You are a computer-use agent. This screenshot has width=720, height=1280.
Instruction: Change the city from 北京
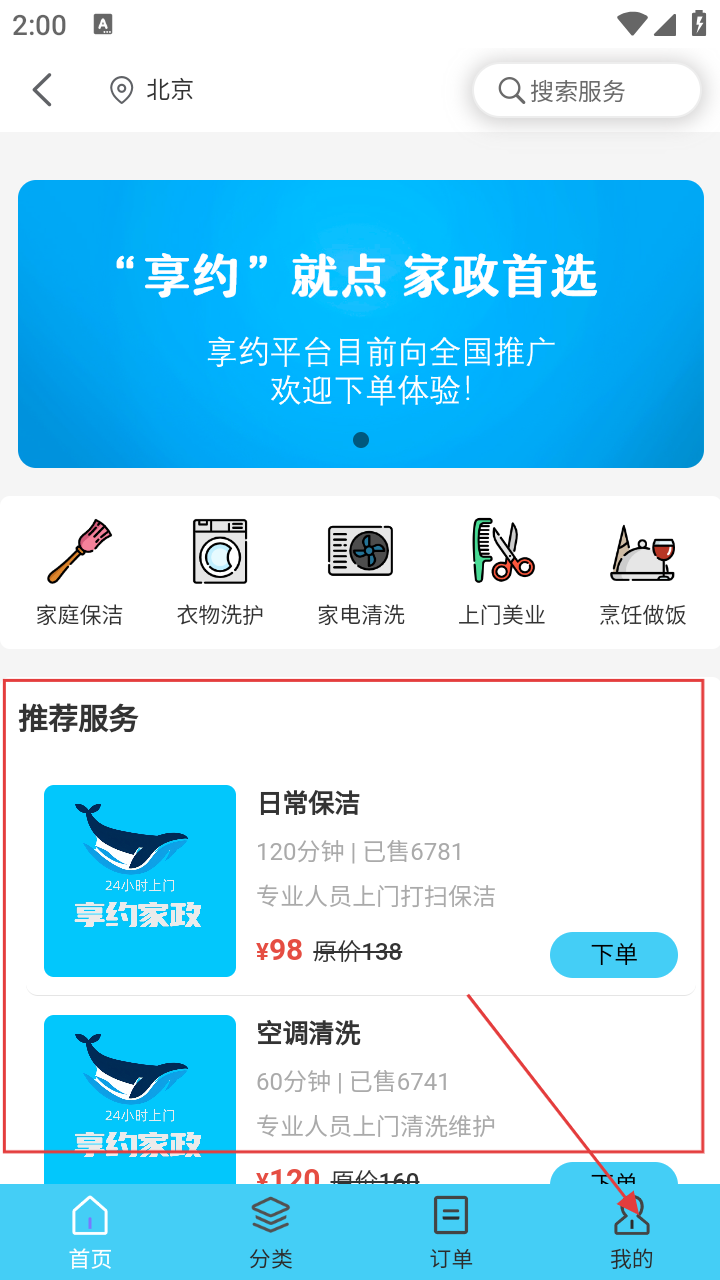click(152, 90)
